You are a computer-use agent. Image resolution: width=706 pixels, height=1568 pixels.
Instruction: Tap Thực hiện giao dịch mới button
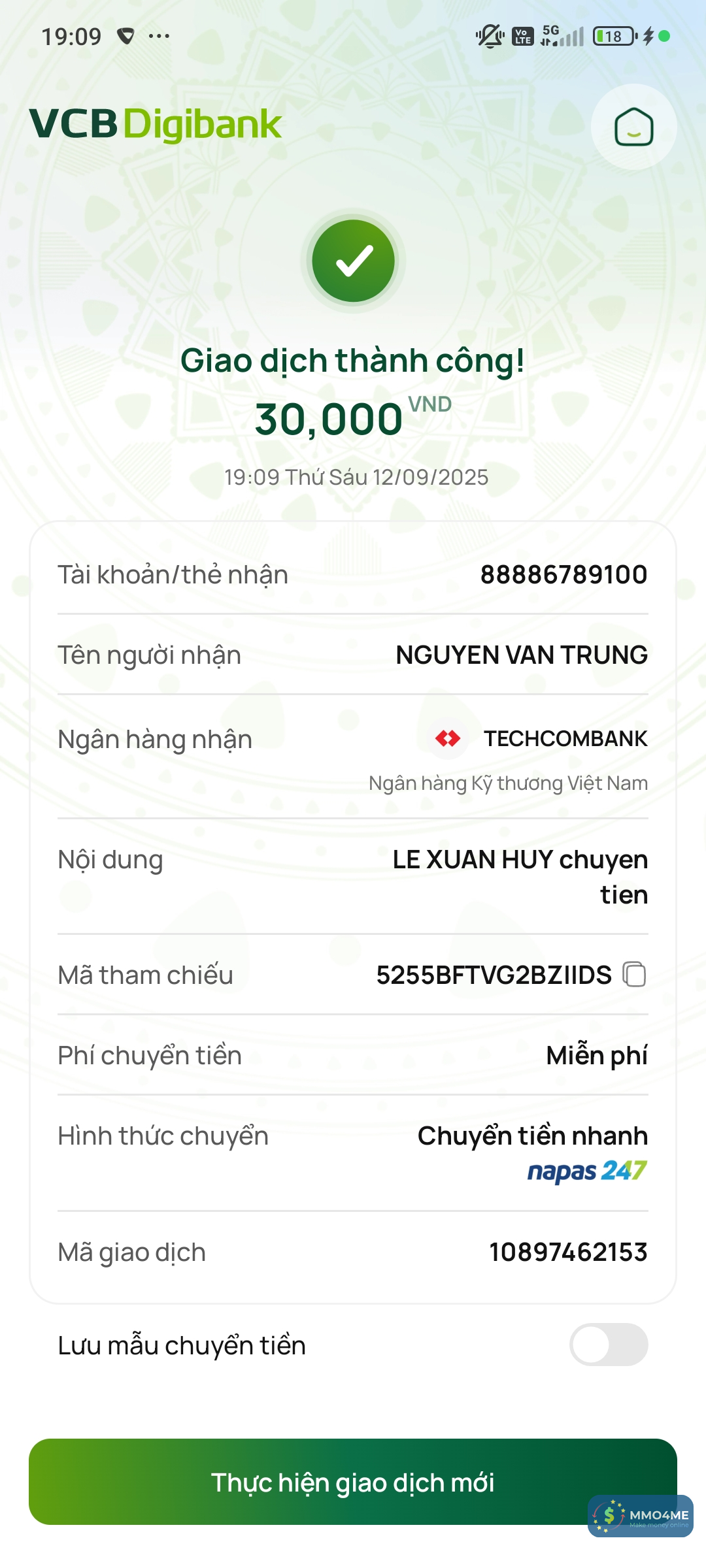coord(352,1482)
